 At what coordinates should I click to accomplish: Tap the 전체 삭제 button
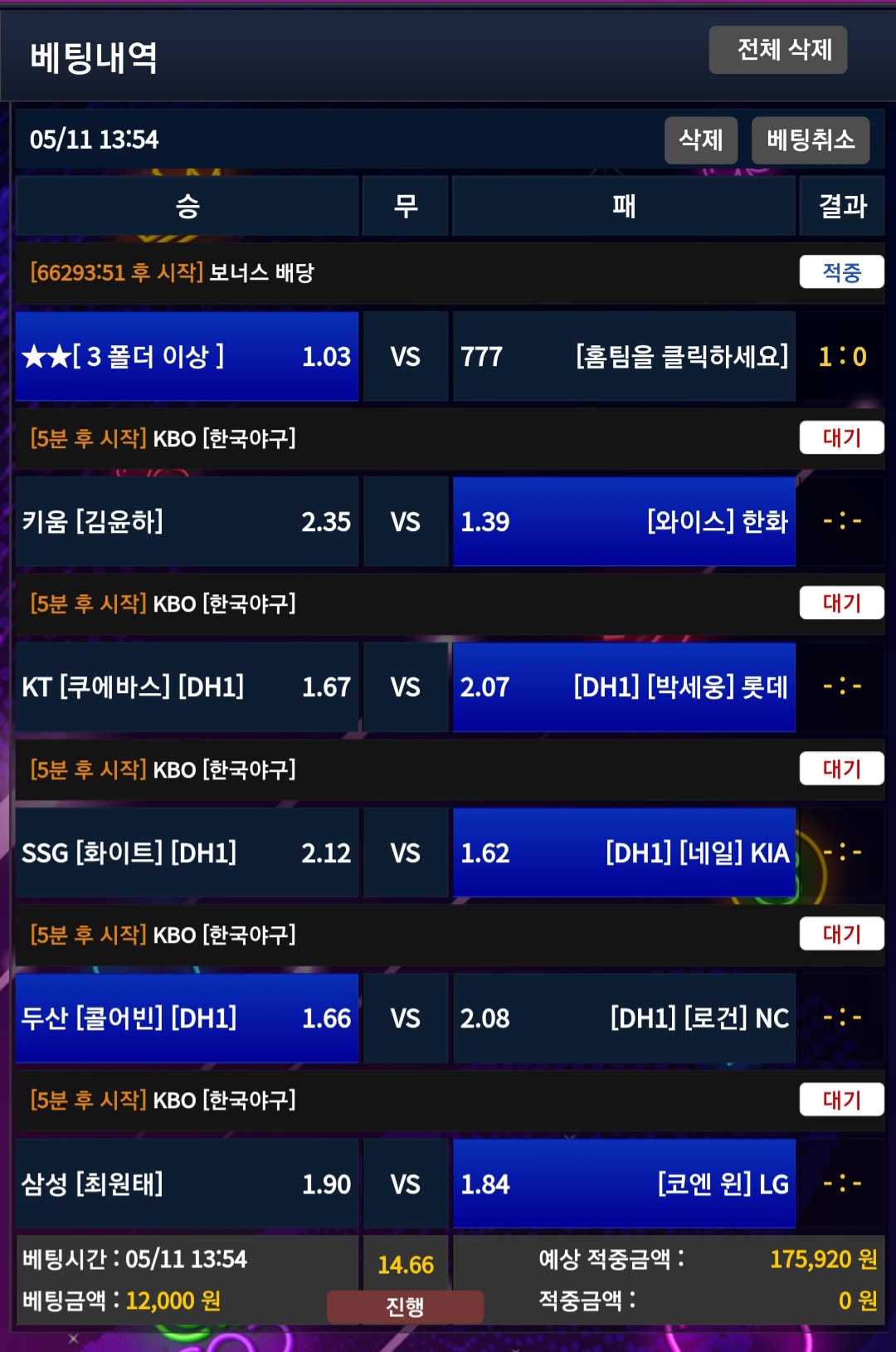[x=777, y=50]
